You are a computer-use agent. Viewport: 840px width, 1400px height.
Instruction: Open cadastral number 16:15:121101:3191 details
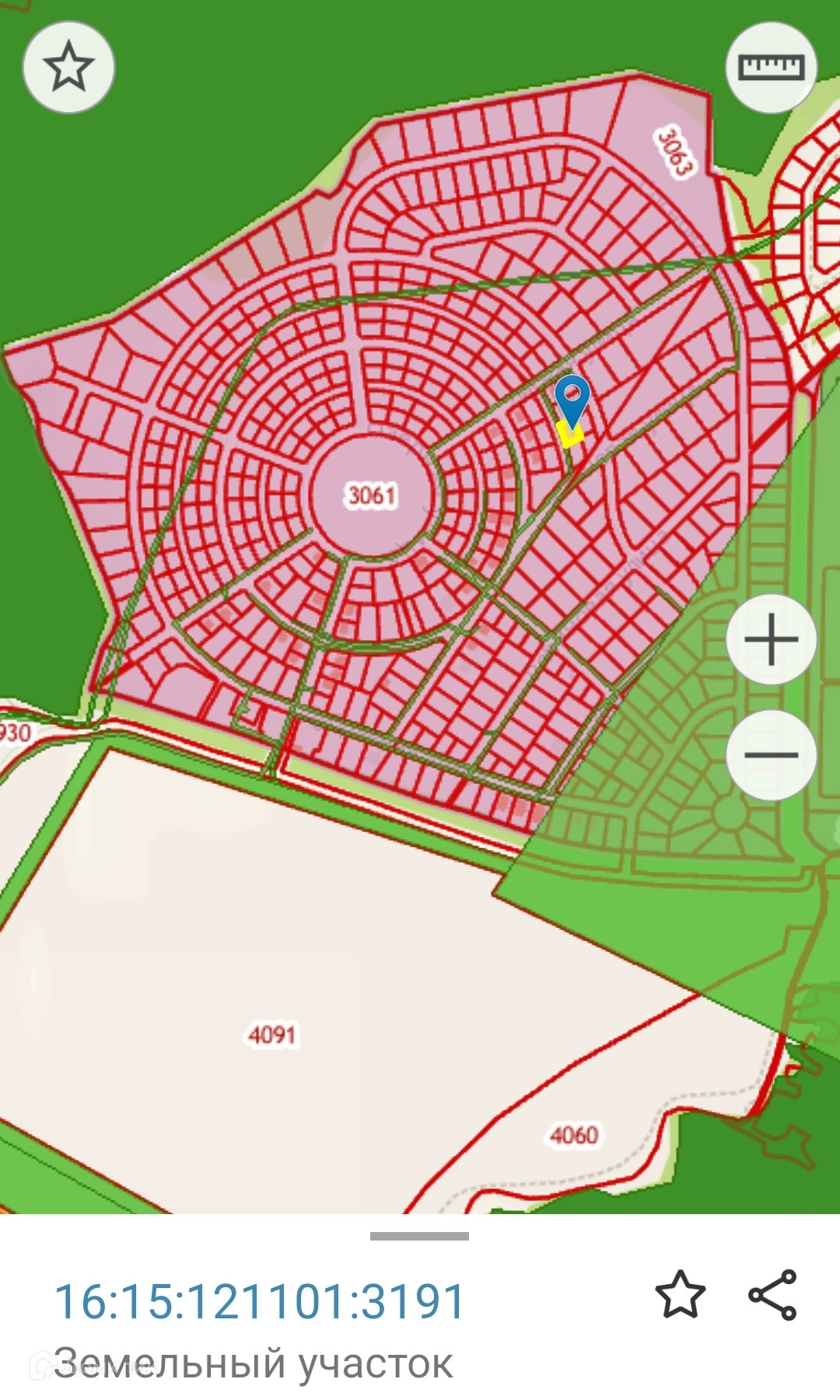[x=260, y=1301]
